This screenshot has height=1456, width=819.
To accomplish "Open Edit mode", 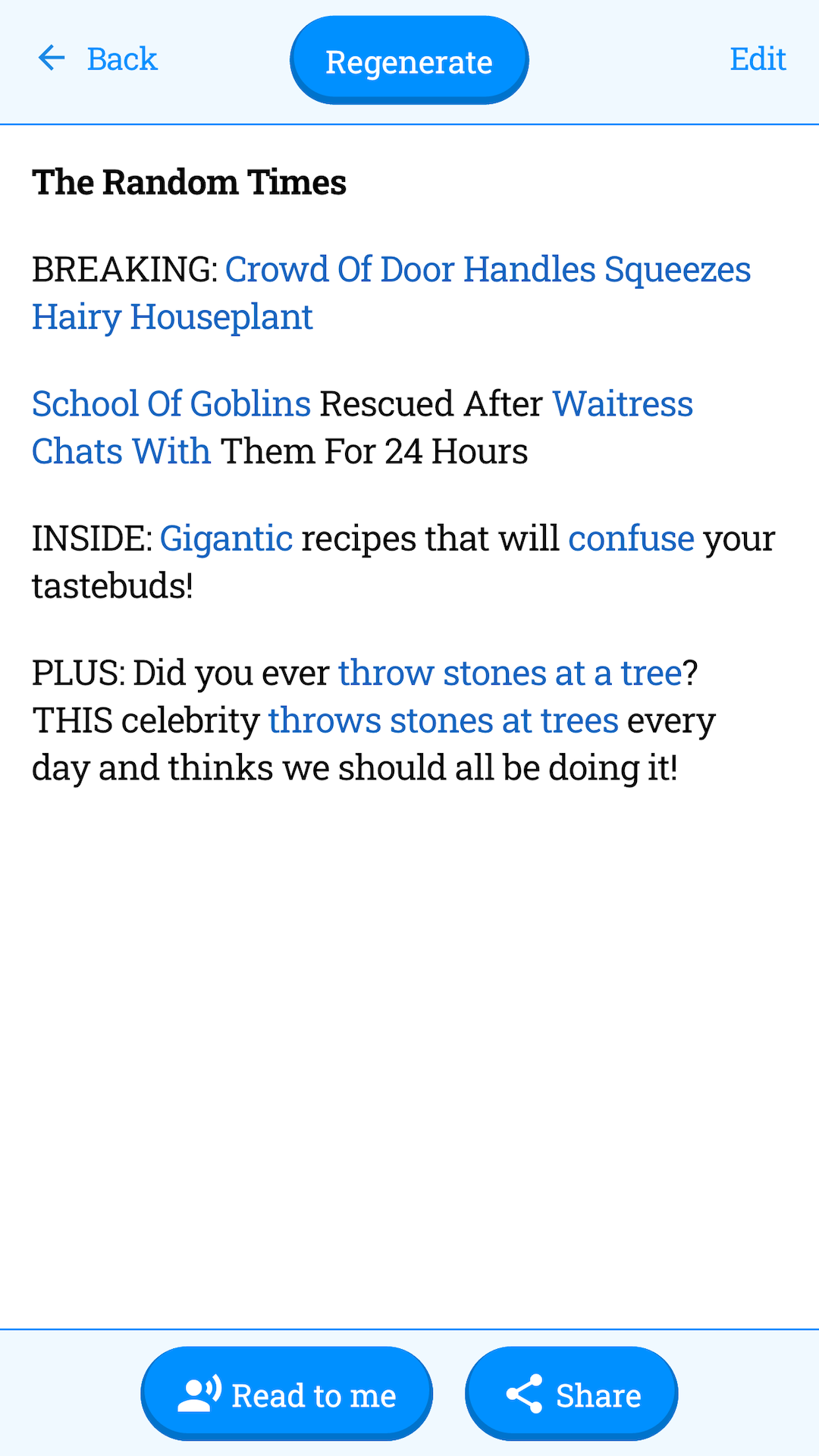I will (757, 59).
